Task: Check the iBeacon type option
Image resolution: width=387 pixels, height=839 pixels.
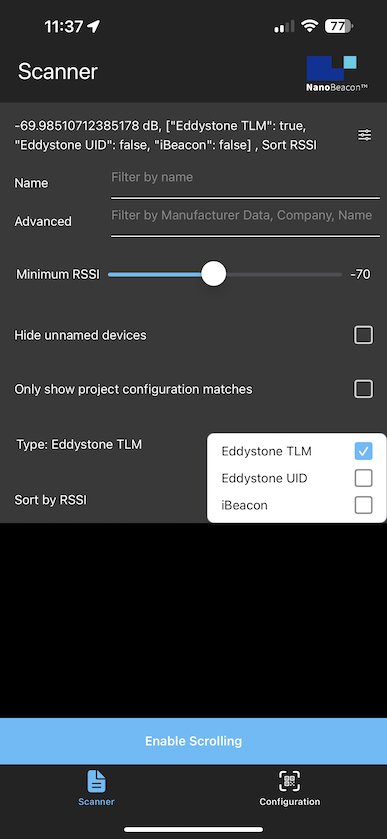Action: [363, 505]
